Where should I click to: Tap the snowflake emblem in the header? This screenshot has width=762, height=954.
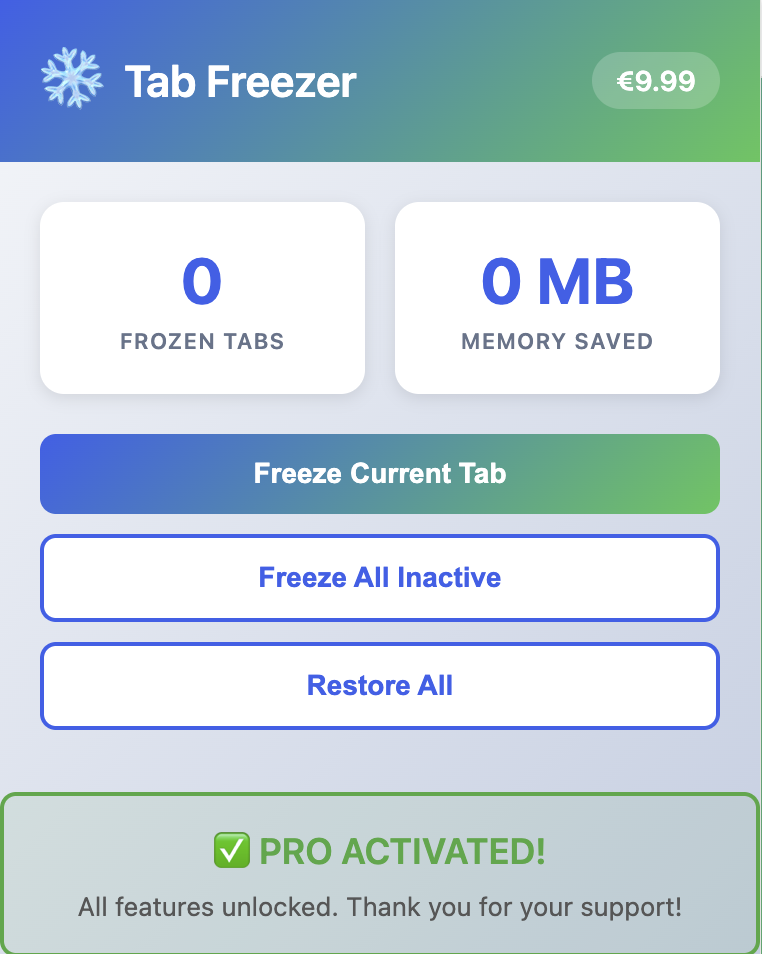pos(71,80)
